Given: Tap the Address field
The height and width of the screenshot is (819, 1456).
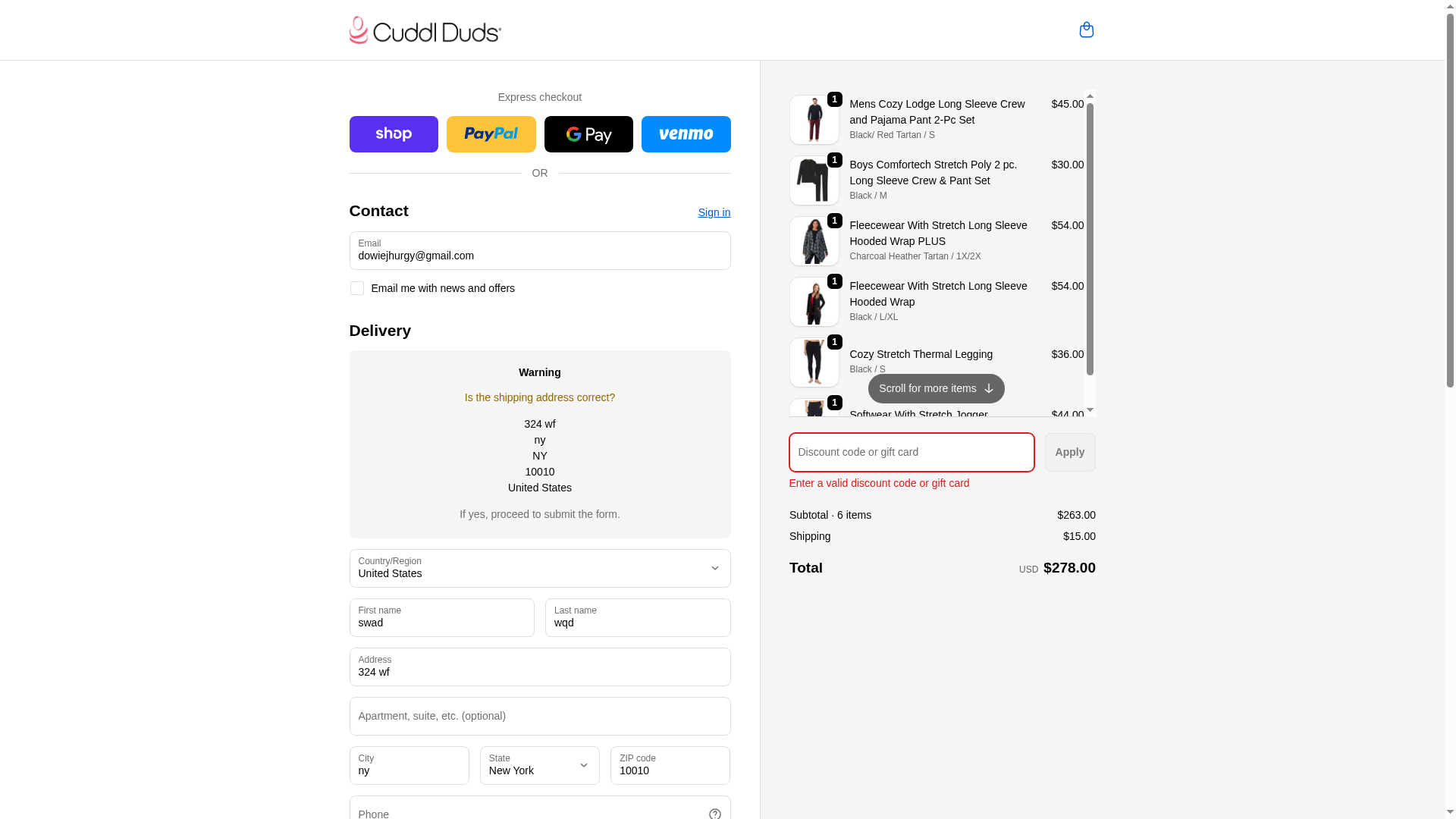Looking at the screenshot, I should [x=539, y=667].
